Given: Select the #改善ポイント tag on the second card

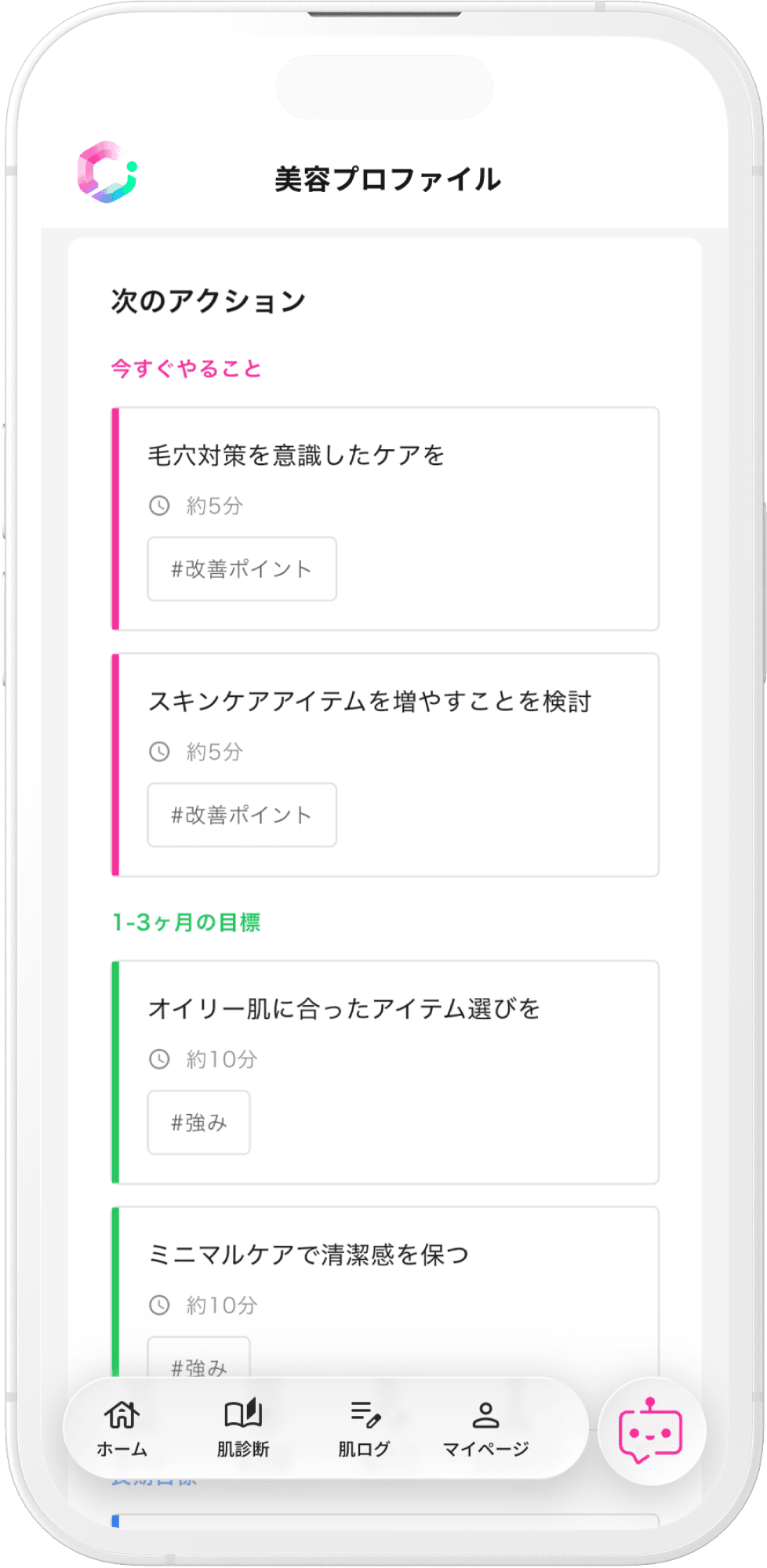Looking at the screenshot, I should click(x=241, y=815).
